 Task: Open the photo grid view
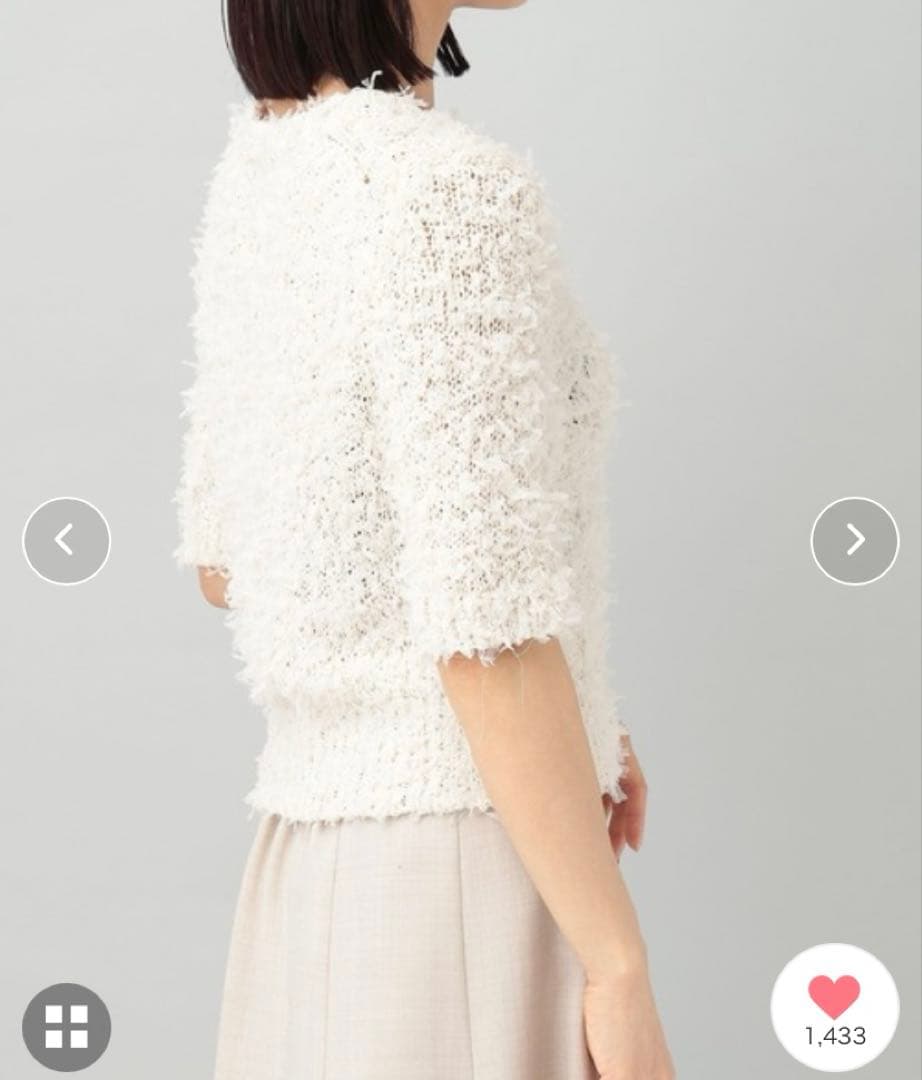tap(66, 1026)
